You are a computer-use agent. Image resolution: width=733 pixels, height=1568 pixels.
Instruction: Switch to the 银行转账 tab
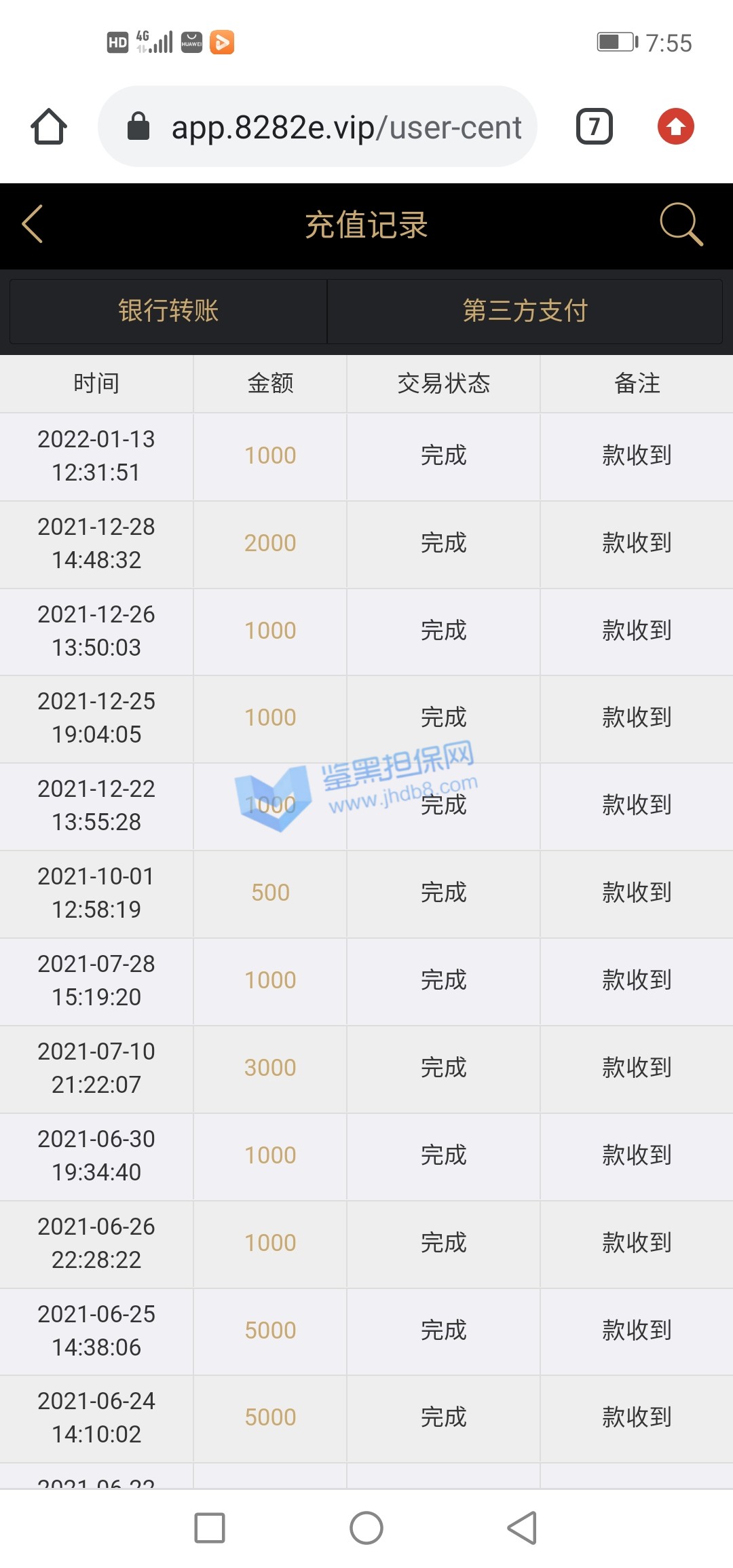[168, 311]
